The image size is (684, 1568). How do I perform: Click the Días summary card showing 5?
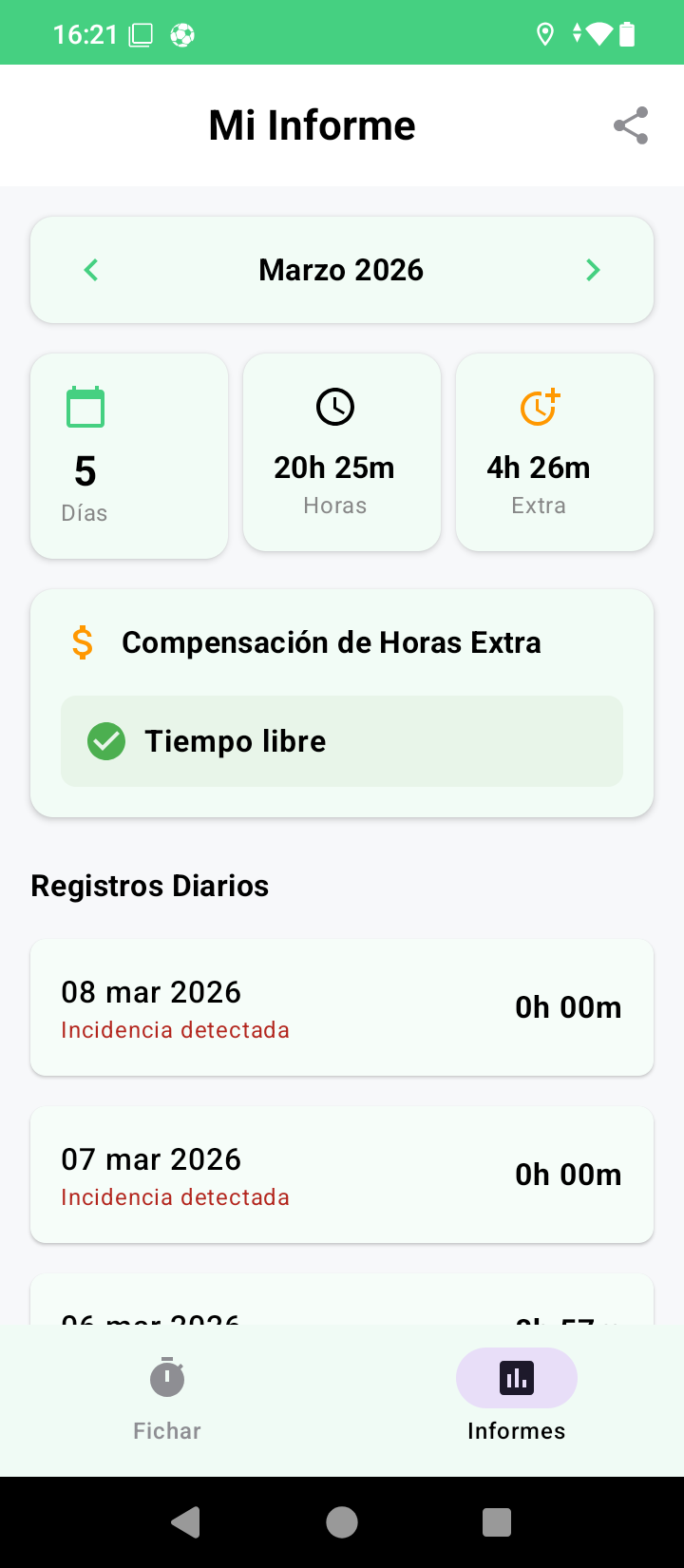coord(128,454)
